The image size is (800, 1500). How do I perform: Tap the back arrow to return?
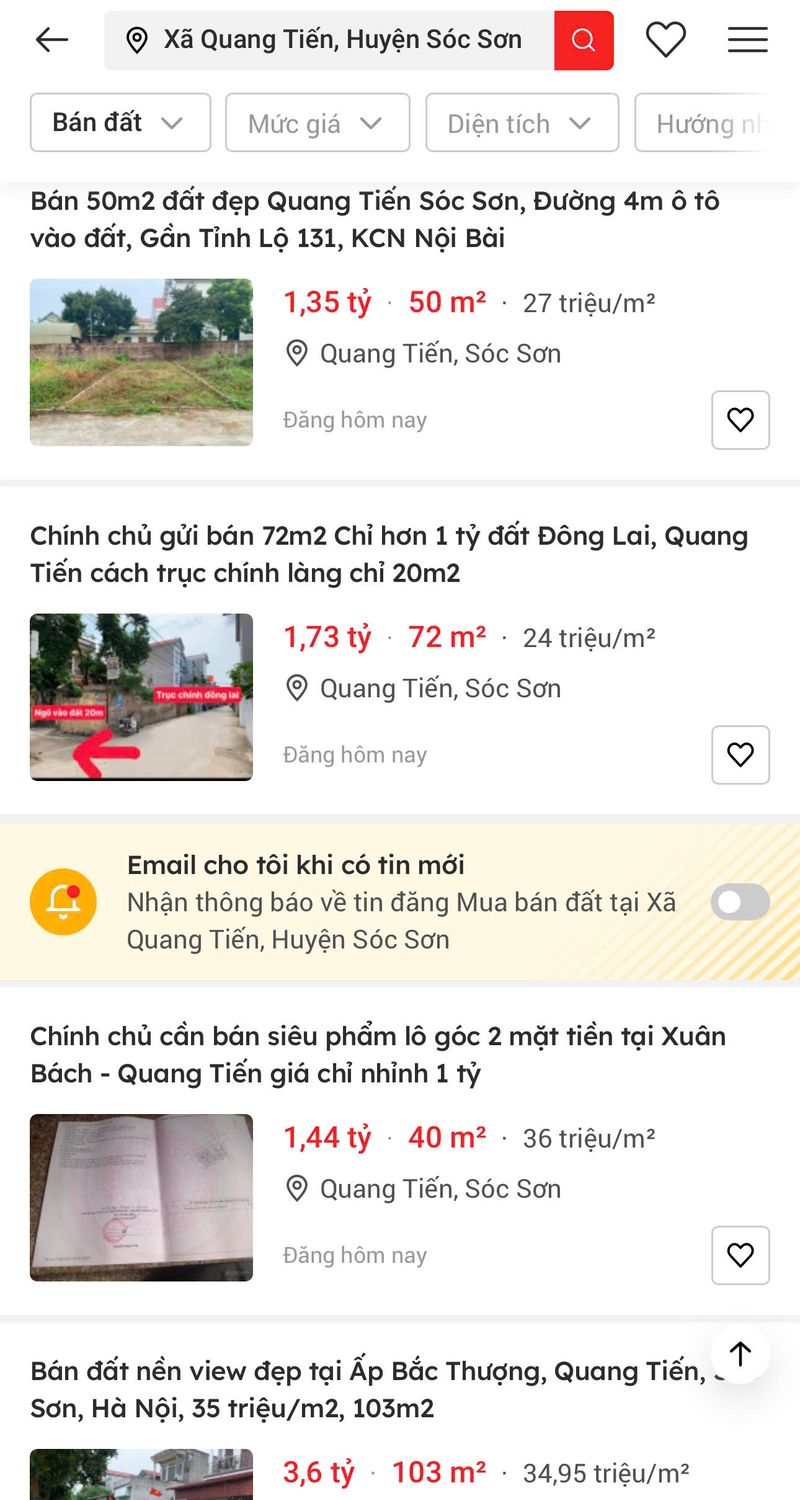pos(51,40)
